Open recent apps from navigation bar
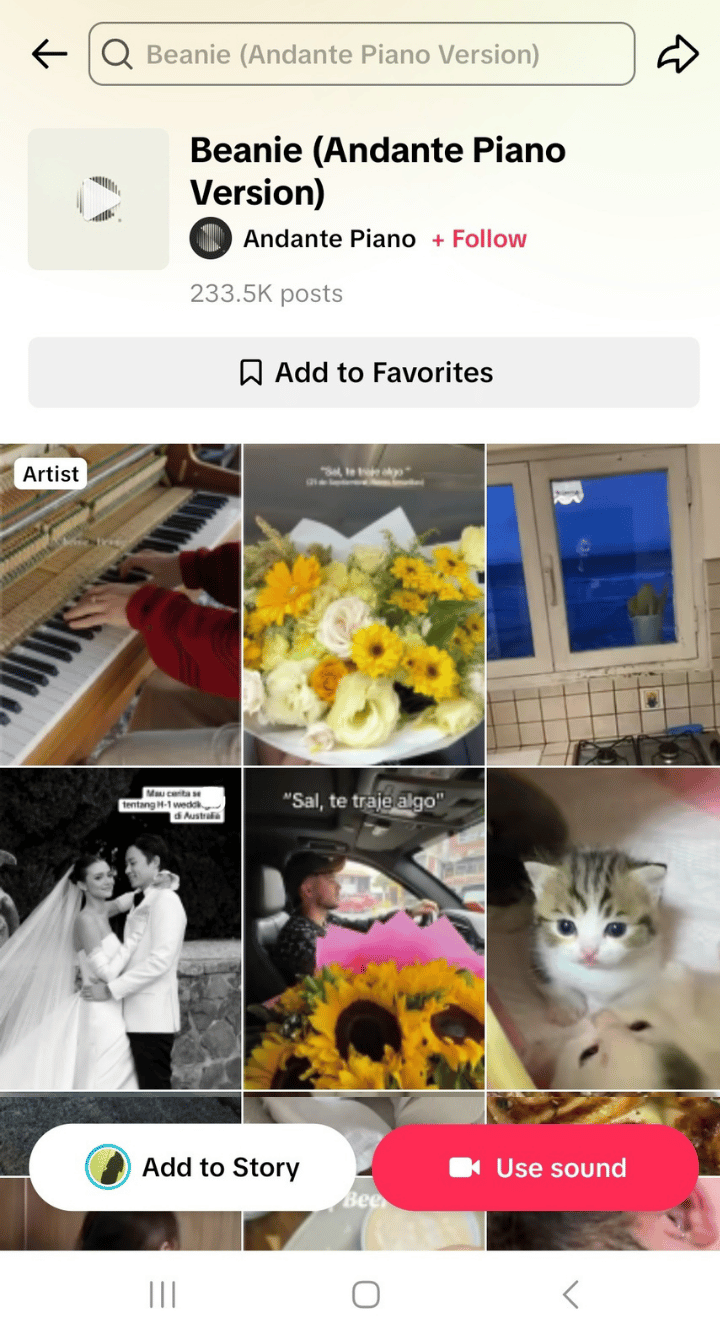 (162, 1295)
